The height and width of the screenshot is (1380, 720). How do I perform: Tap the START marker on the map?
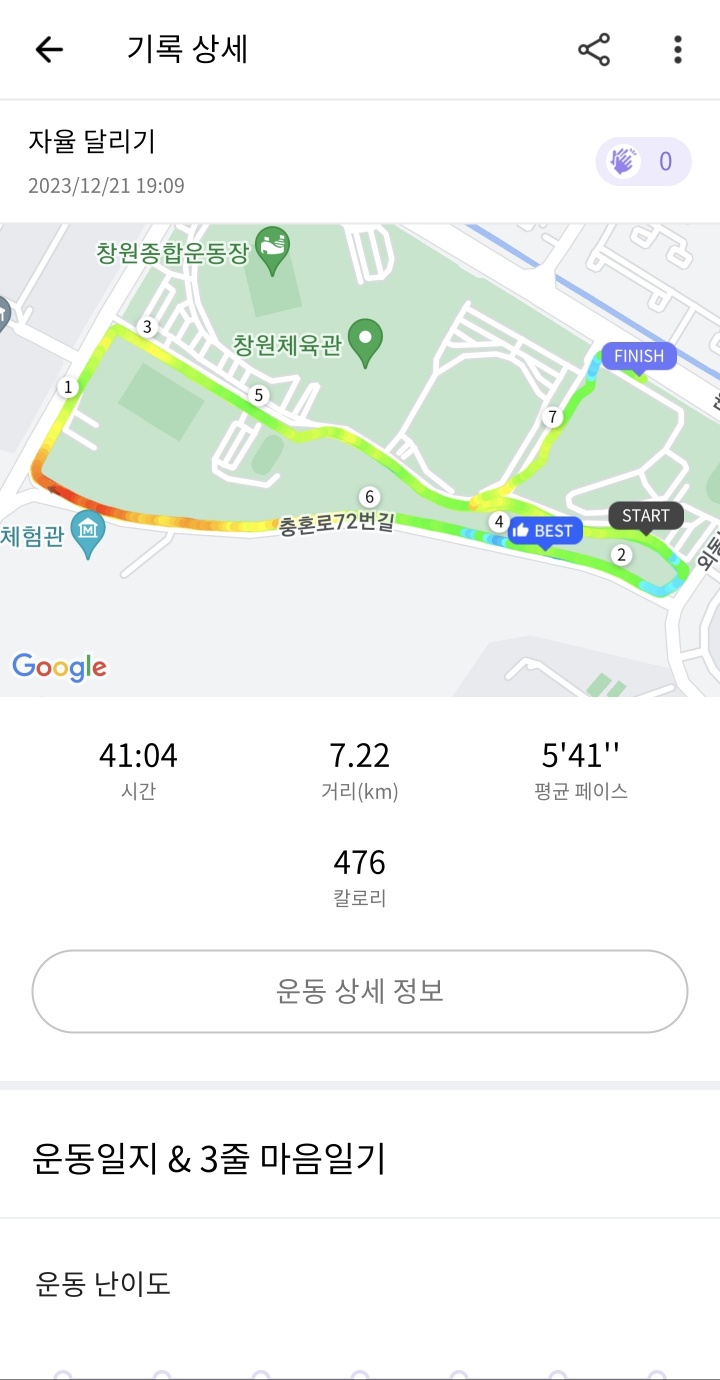(x=645, y=516)
